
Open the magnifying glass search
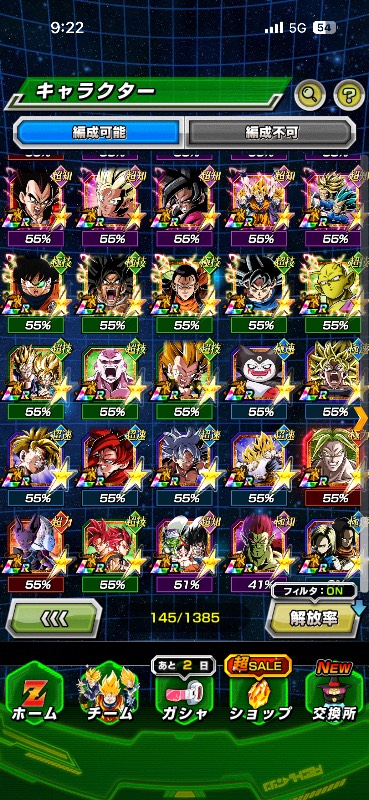coord(310,95)
